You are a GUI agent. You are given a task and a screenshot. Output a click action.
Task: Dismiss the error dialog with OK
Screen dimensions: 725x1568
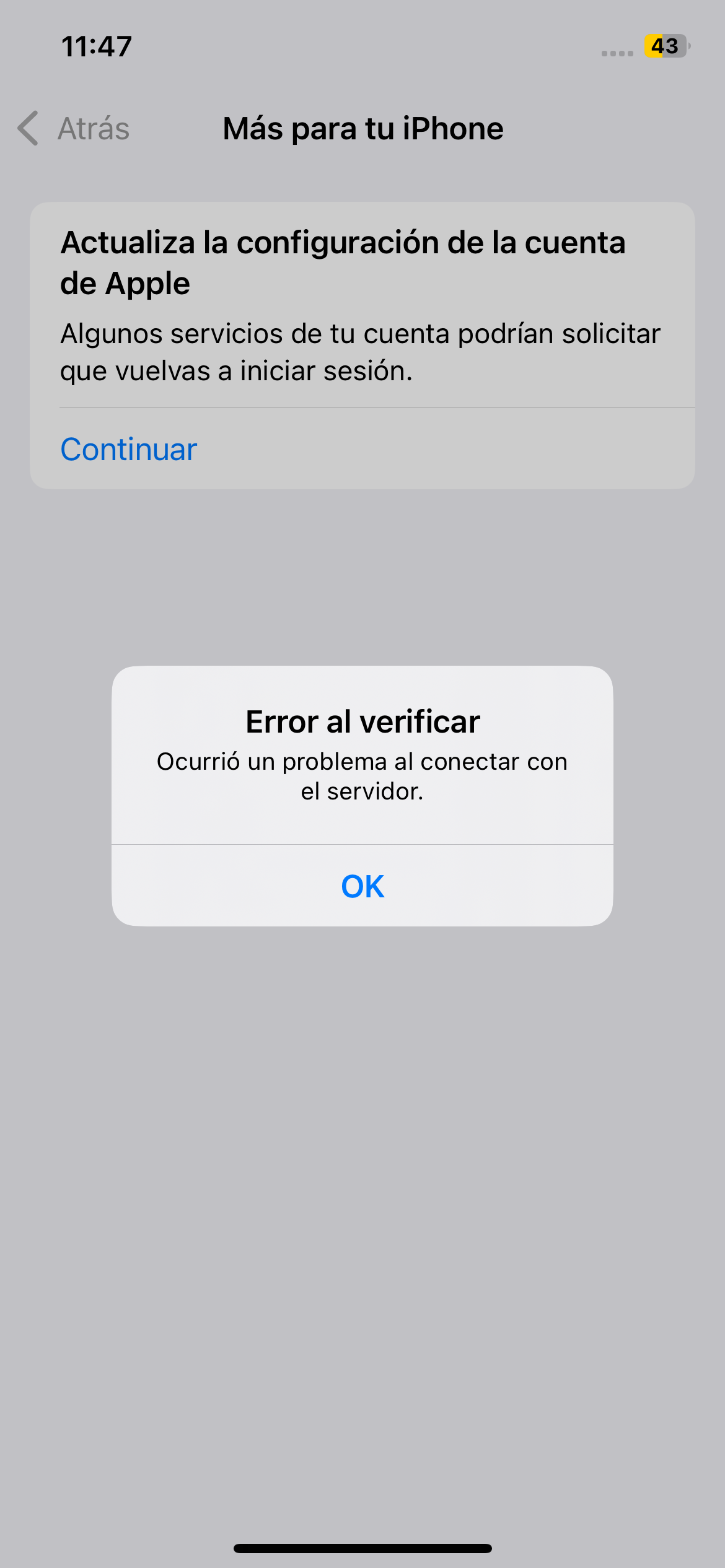[x=362, y=886]
